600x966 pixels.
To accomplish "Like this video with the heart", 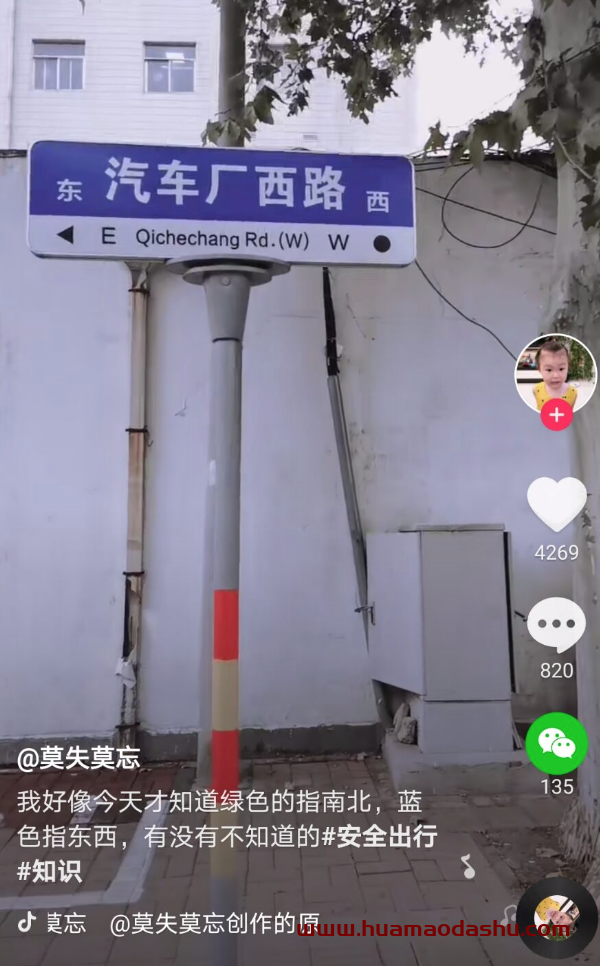I will point(556,504).
